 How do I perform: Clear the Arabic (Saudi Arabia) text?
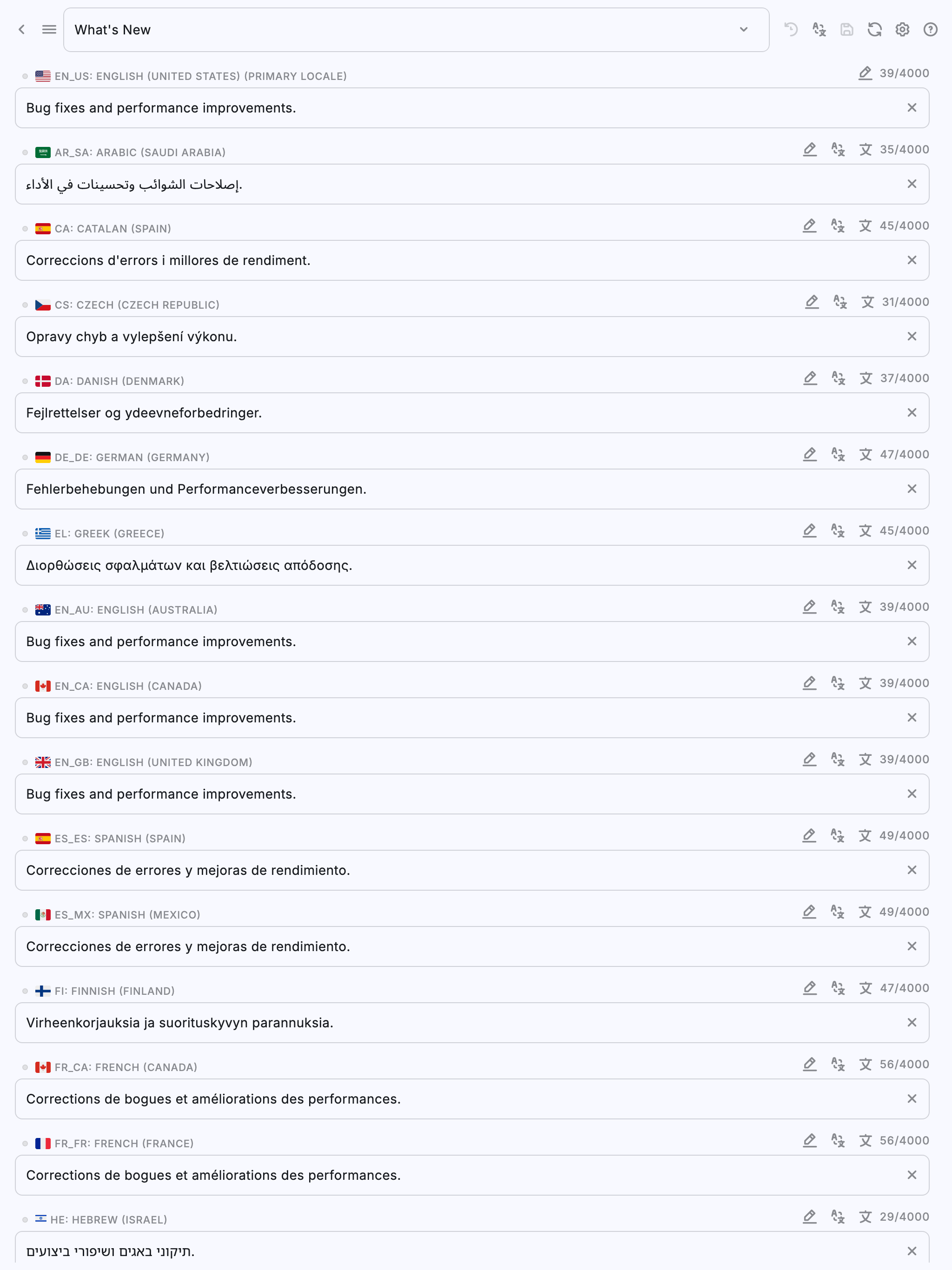pos(911,184)
